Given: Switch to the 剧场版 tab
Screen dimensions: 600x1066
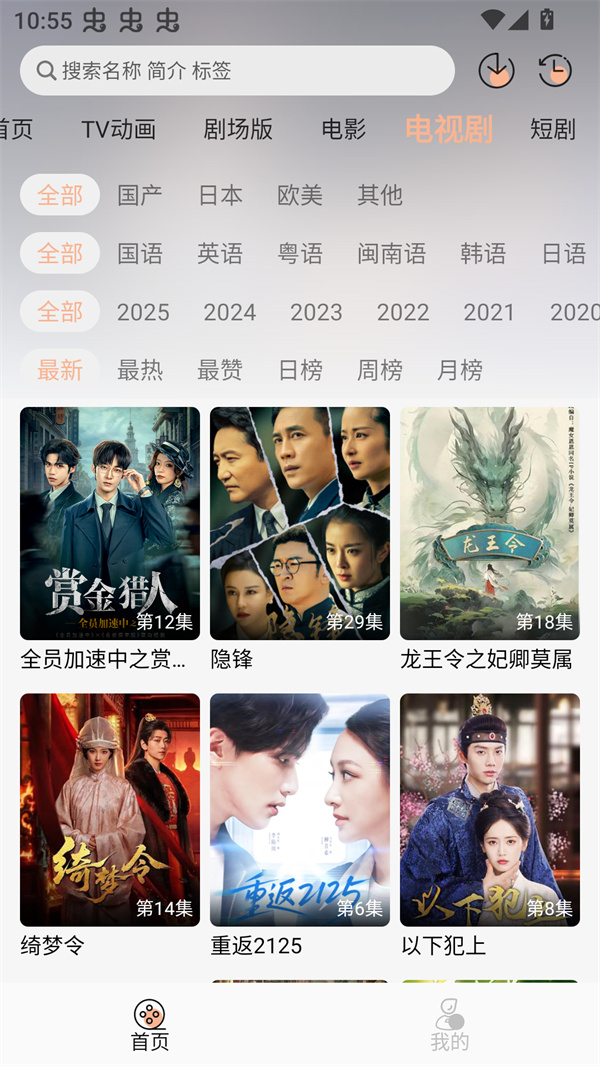Looking at the screenshot, I should pyautogui.click(x=238, y=129).
